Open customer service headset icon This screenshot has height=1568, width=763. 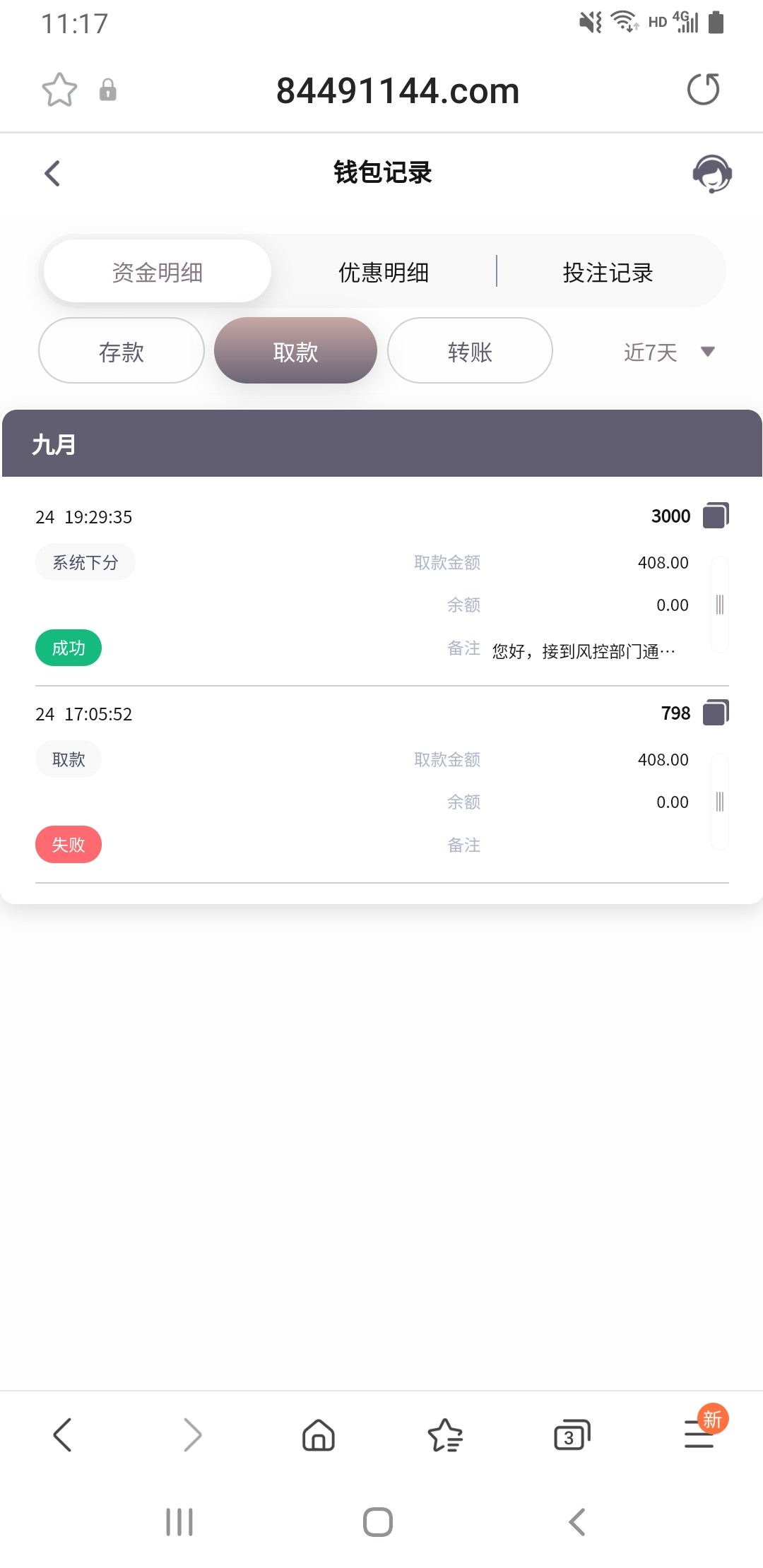[x=711, y=174]
